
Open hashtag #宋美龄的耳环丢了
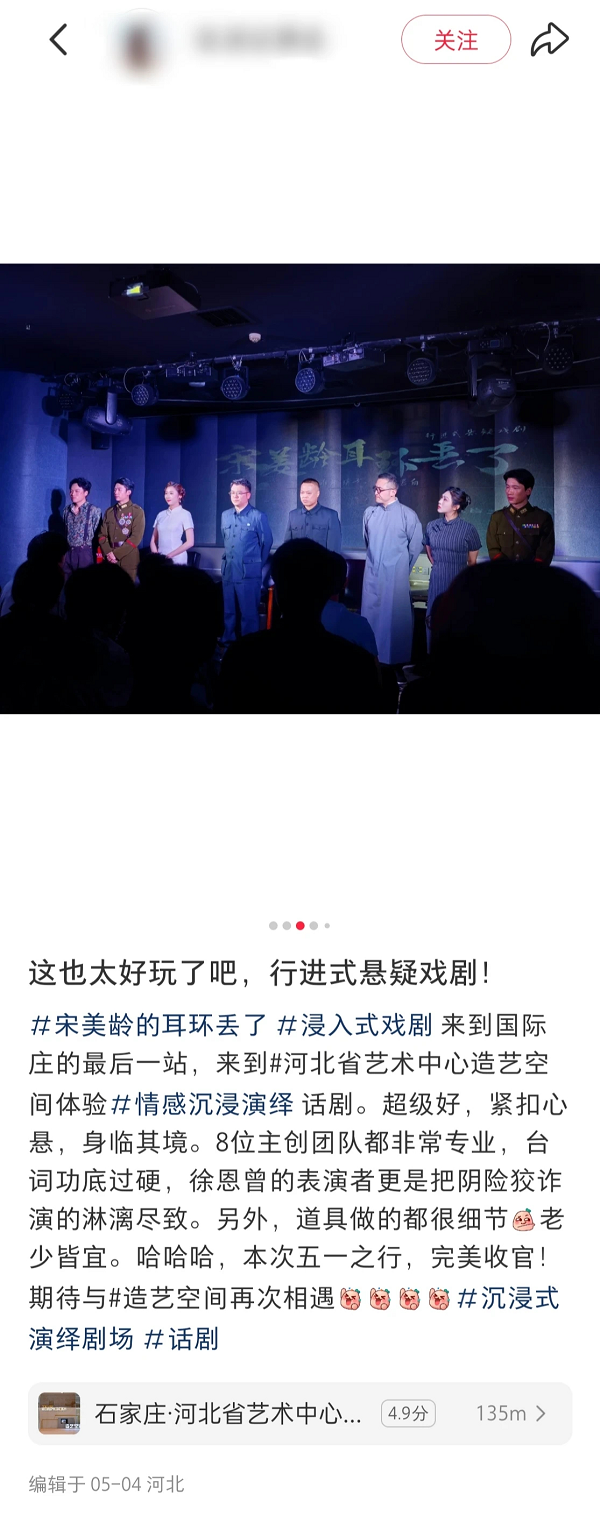pyautogui.click(x=150, y=1025)
